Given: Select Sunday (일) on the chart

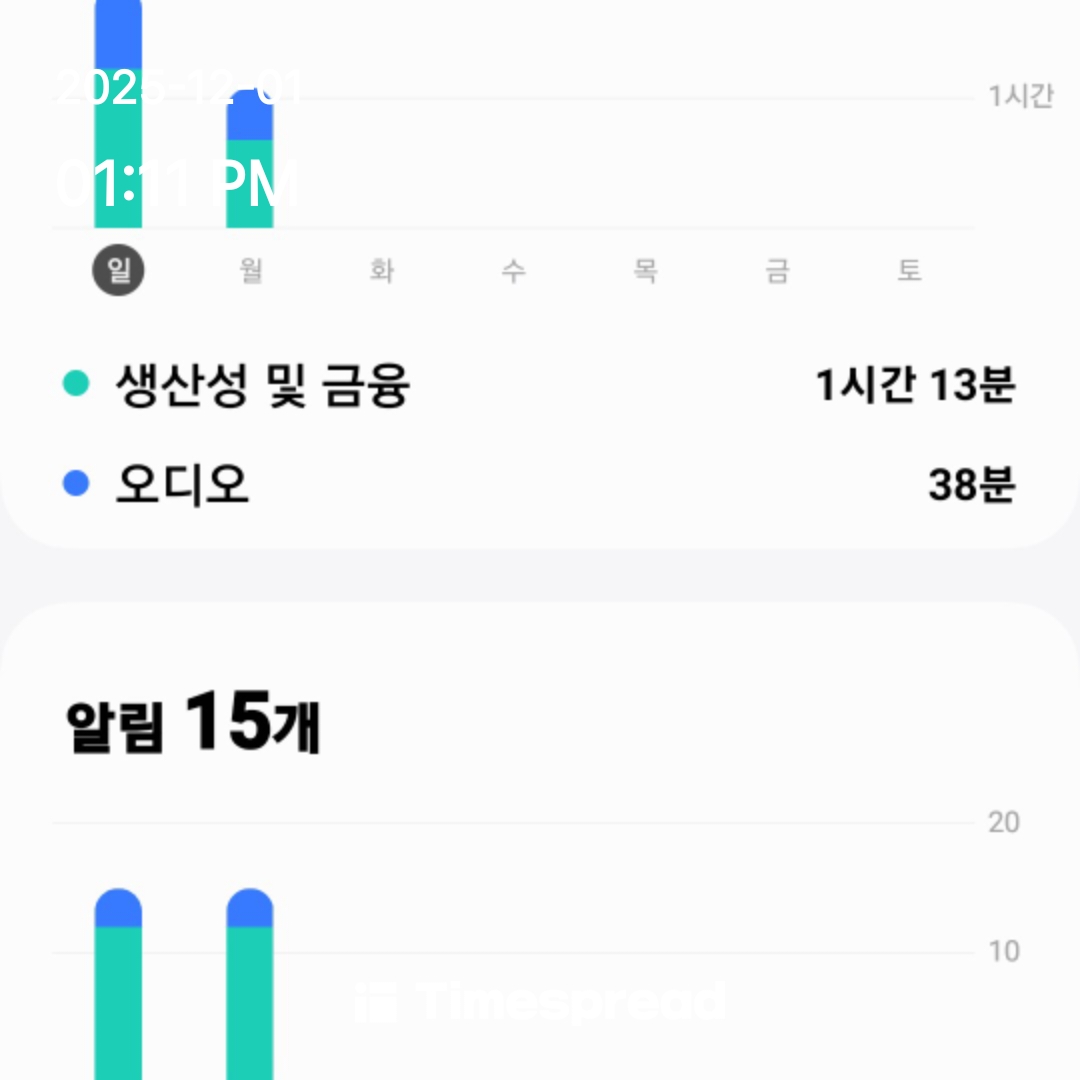Looking at the screenshot, I should (x=118, y=271).
